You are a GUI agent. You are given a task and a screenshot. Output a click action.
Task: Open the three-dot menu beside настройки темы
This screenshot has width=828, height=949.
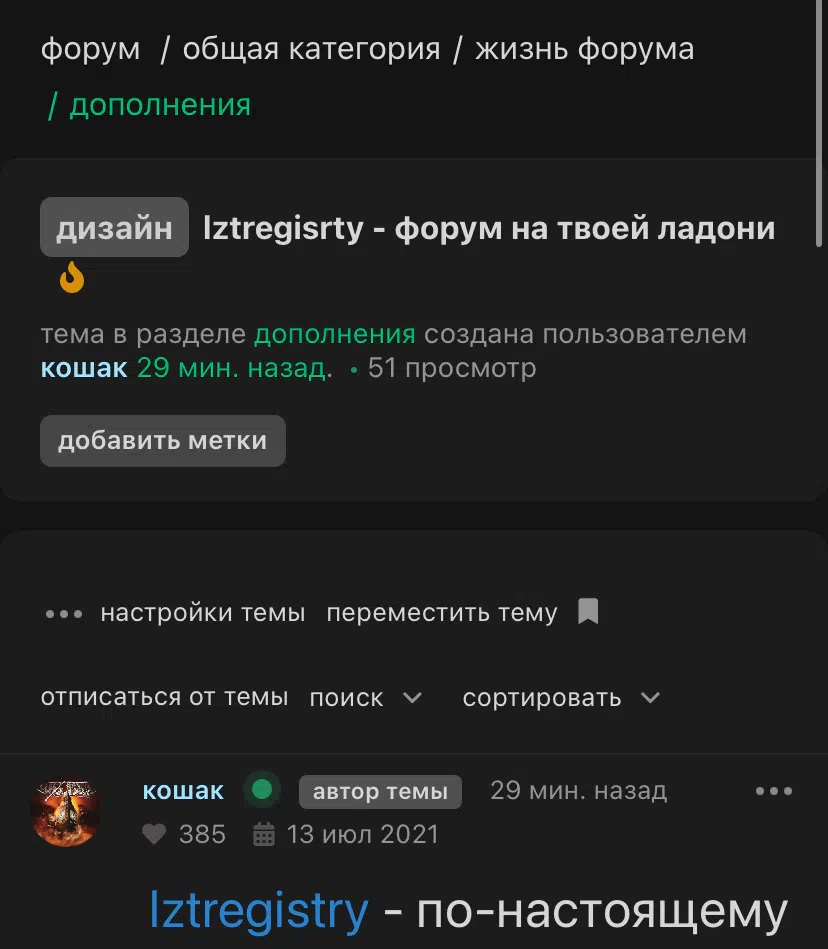click(x=64, y=613)
